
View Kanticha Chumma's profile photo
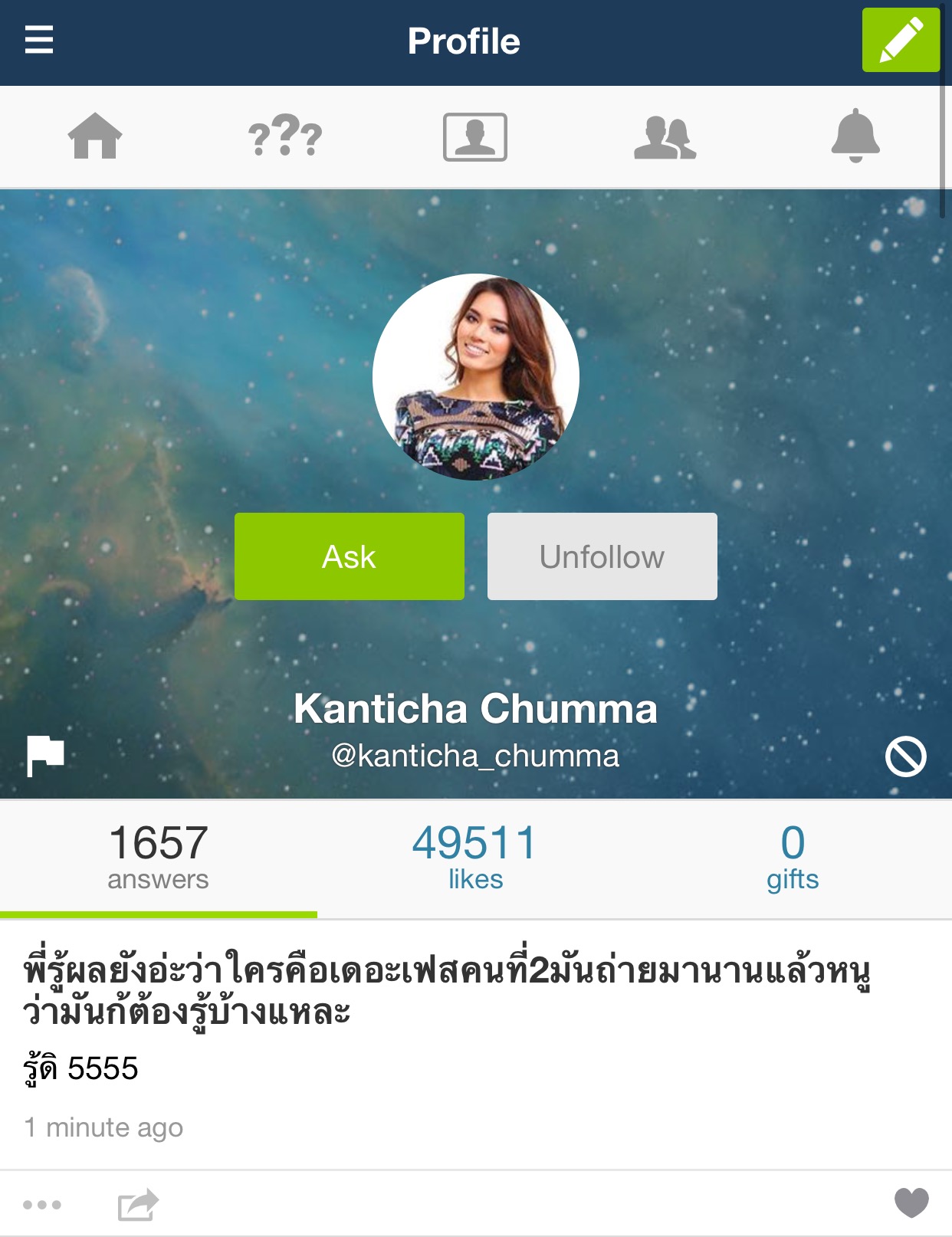pos(476,377)
